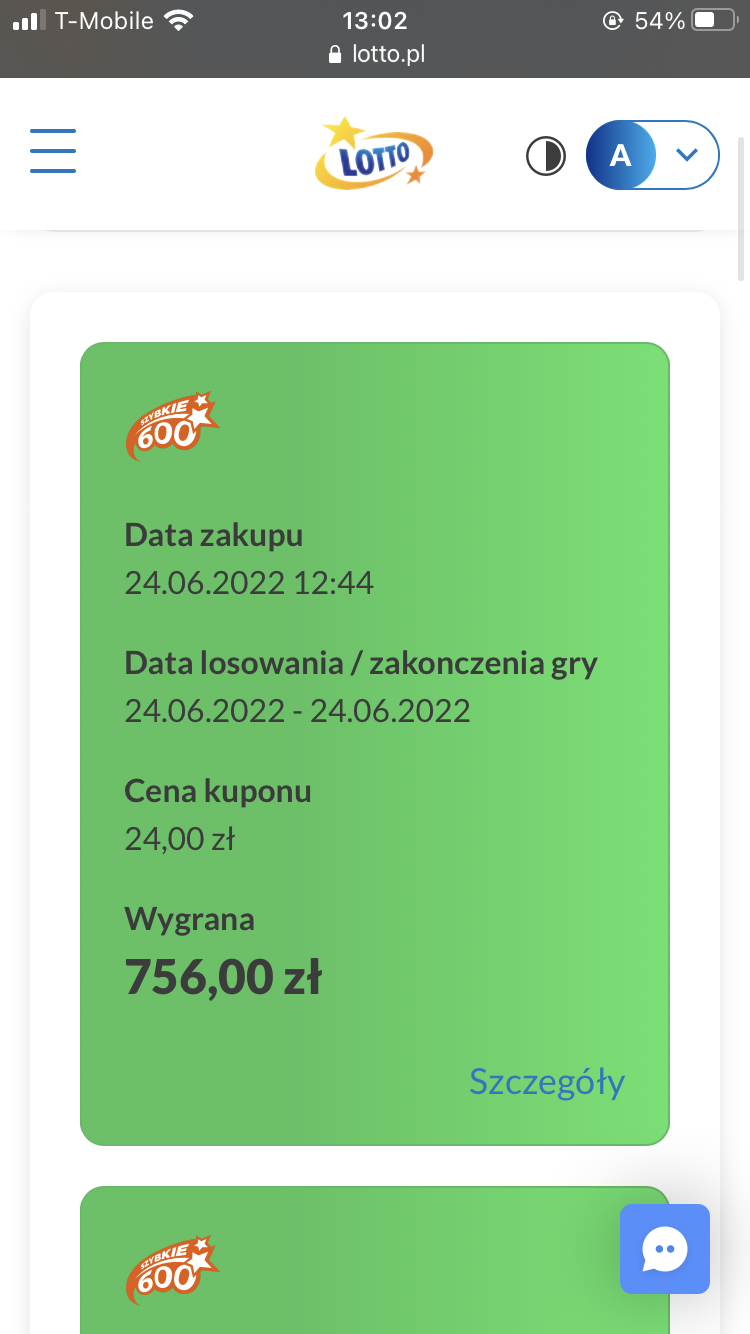Go to the Lotto home logo
This screenshot has height=1334, width=750.
[x=375, y=153]
